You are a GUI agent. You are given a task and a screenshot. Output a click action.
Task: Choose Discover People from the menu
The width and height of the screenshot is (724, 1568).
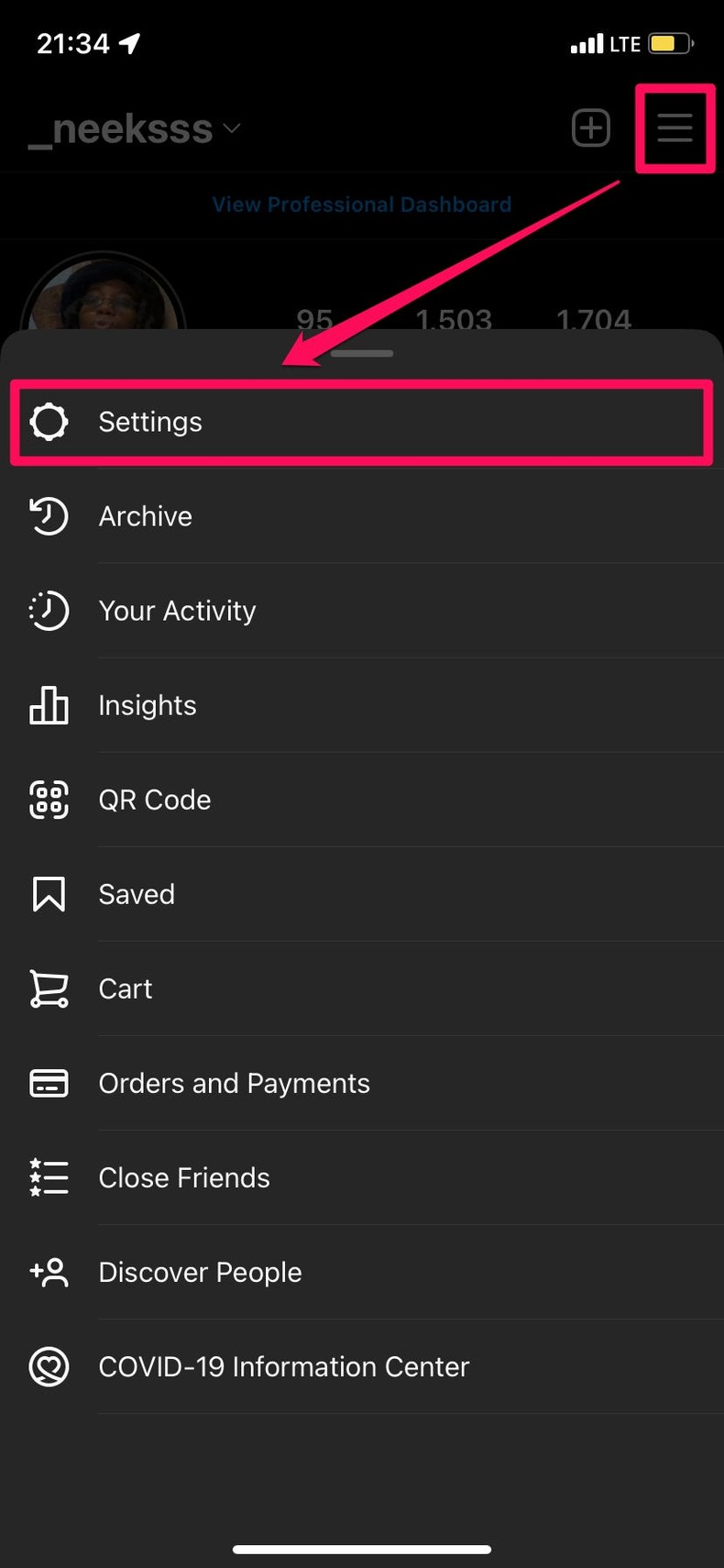pos(200,1272)
